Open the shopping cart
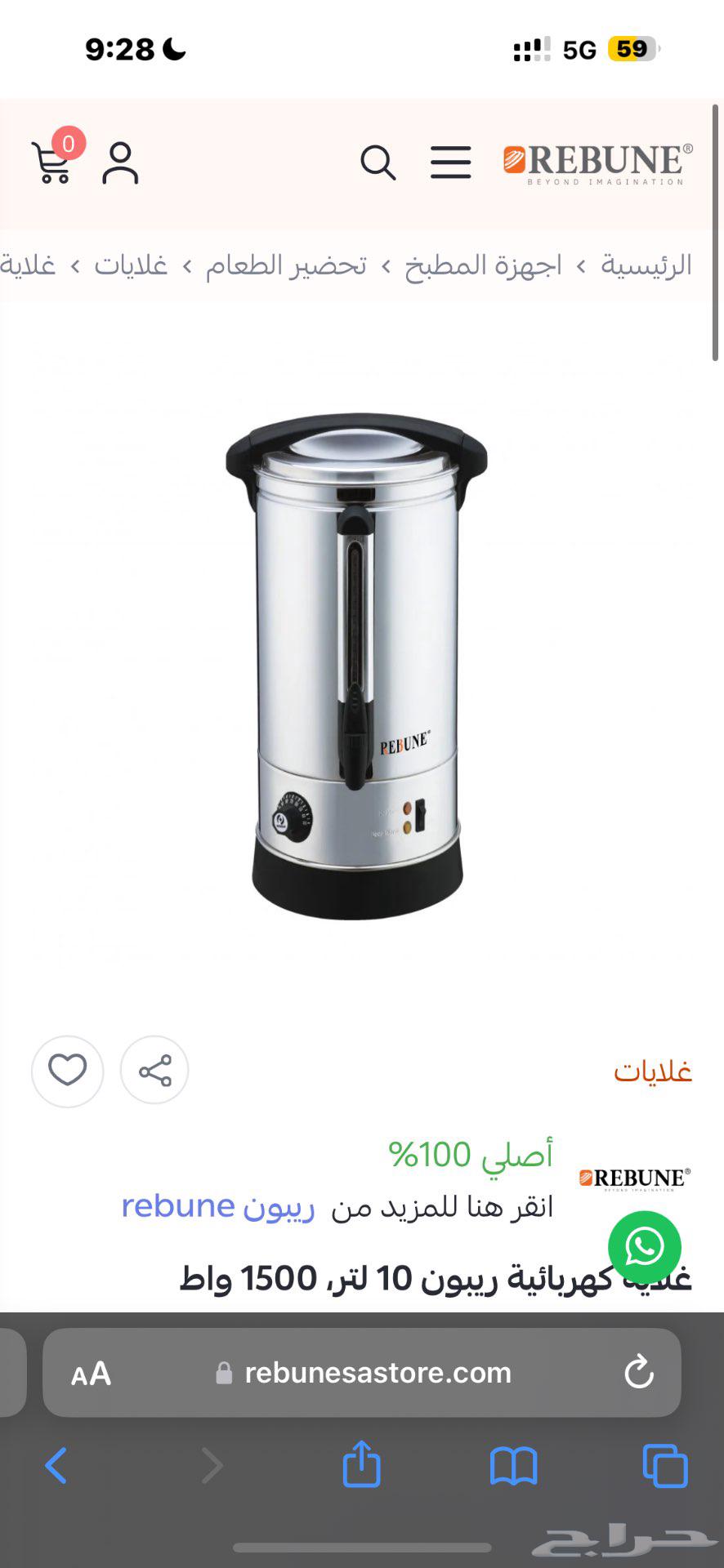Image resolution: width=724 pixels, height=1568 pixels. tap(51, 163)
